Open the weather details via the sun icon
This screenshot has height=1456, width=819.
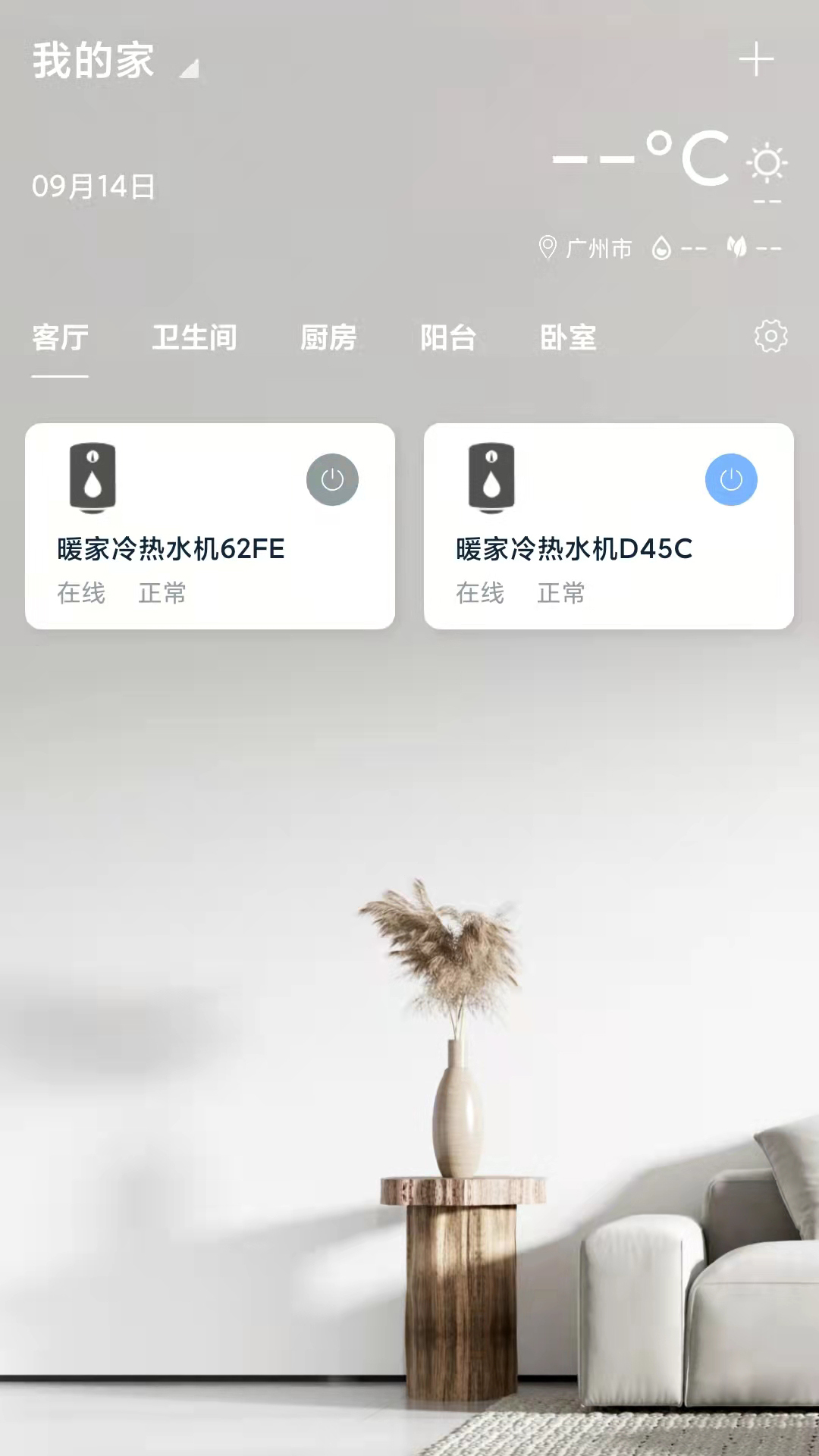point(768,163)
